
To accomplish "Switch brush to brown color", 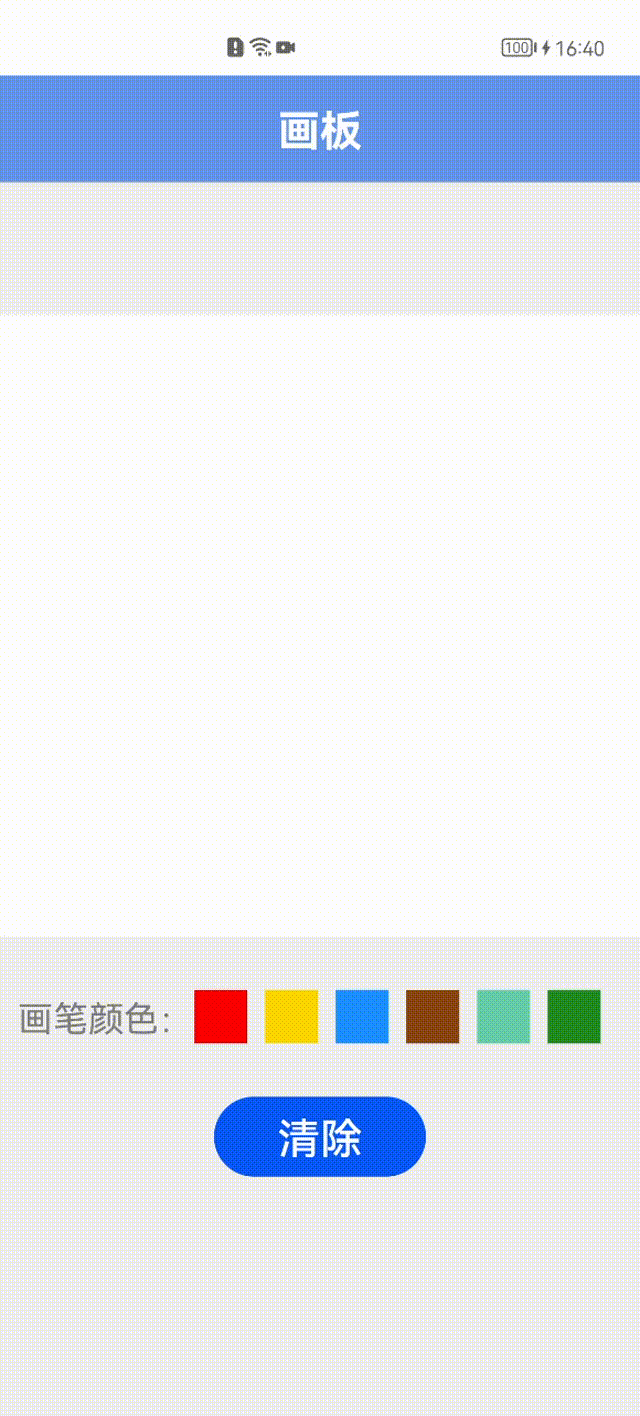I will click(432, 1016).
